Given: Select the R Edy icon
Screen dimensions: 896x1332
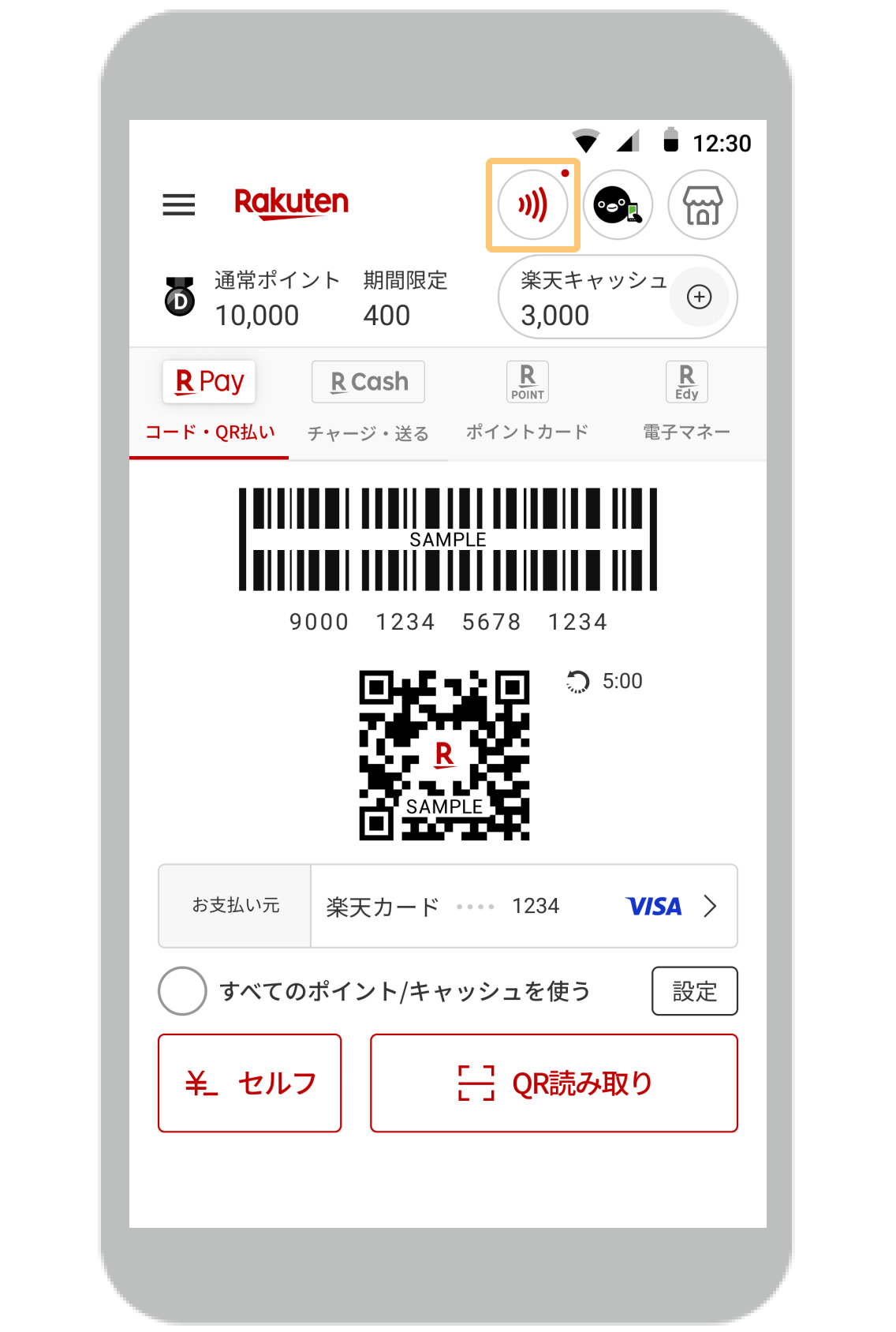Looking at the screenshot, I should pos(685,381).
